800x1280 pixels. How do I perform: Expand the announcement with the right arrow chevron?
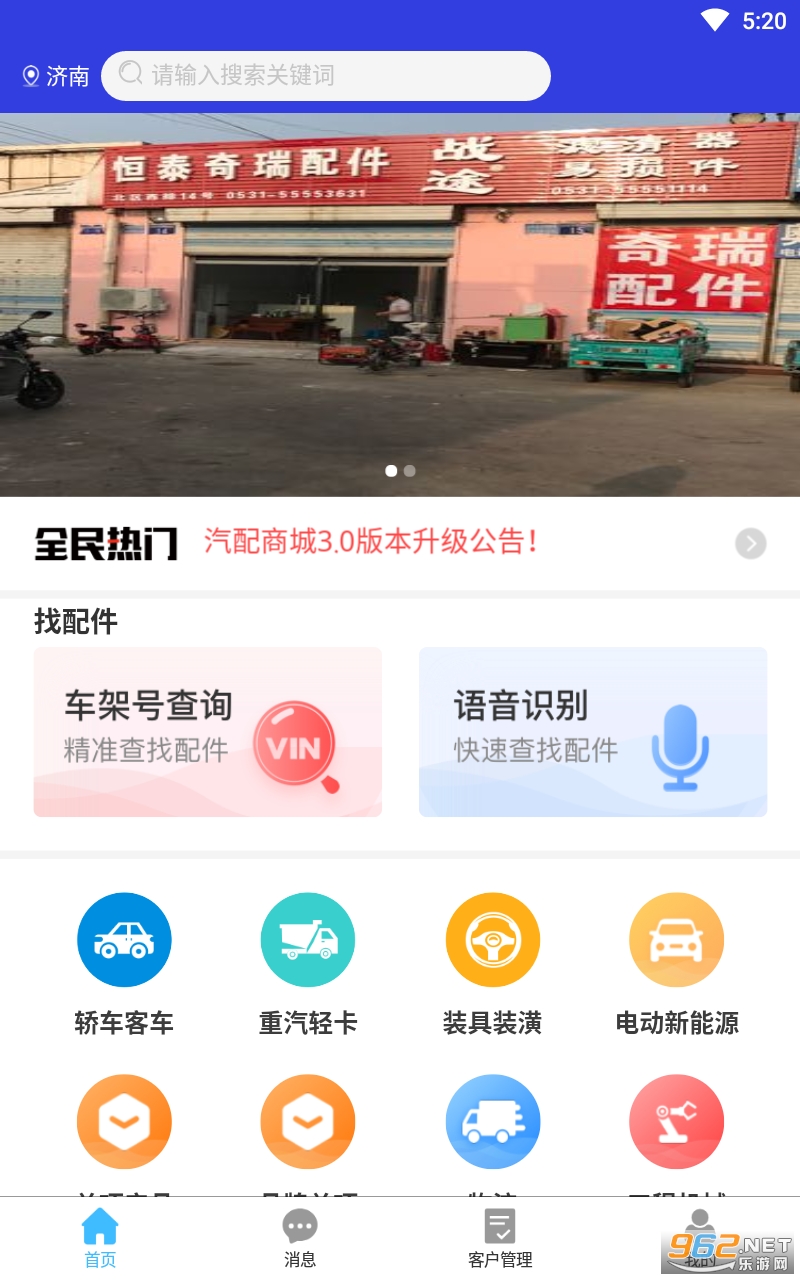(749, 543)
